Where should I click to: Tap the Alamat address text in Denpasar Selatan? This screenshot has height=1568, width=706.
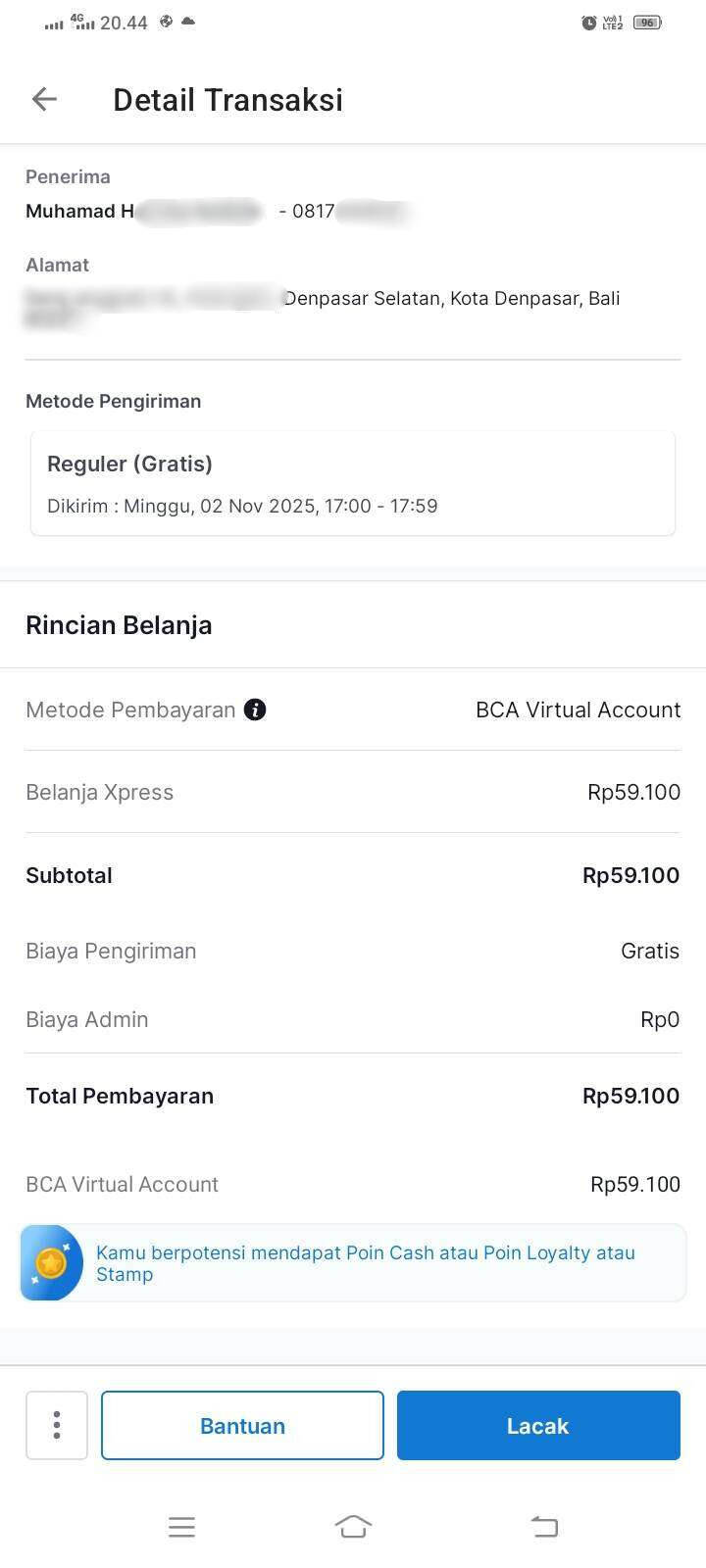pyautogui.click(x=324, y=298)
